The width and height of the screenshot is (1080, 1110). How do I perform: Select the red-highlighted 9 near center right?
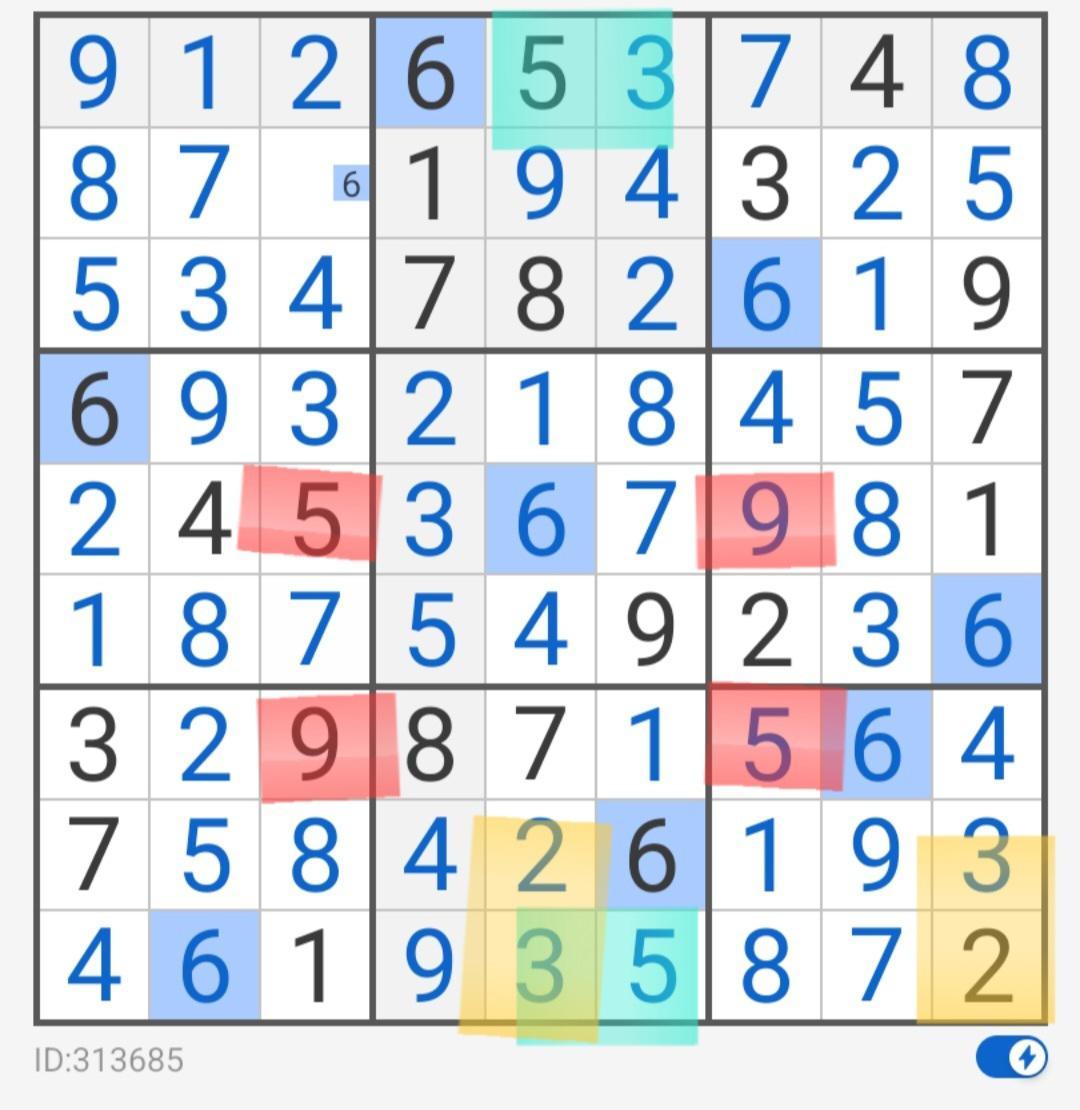765,518
